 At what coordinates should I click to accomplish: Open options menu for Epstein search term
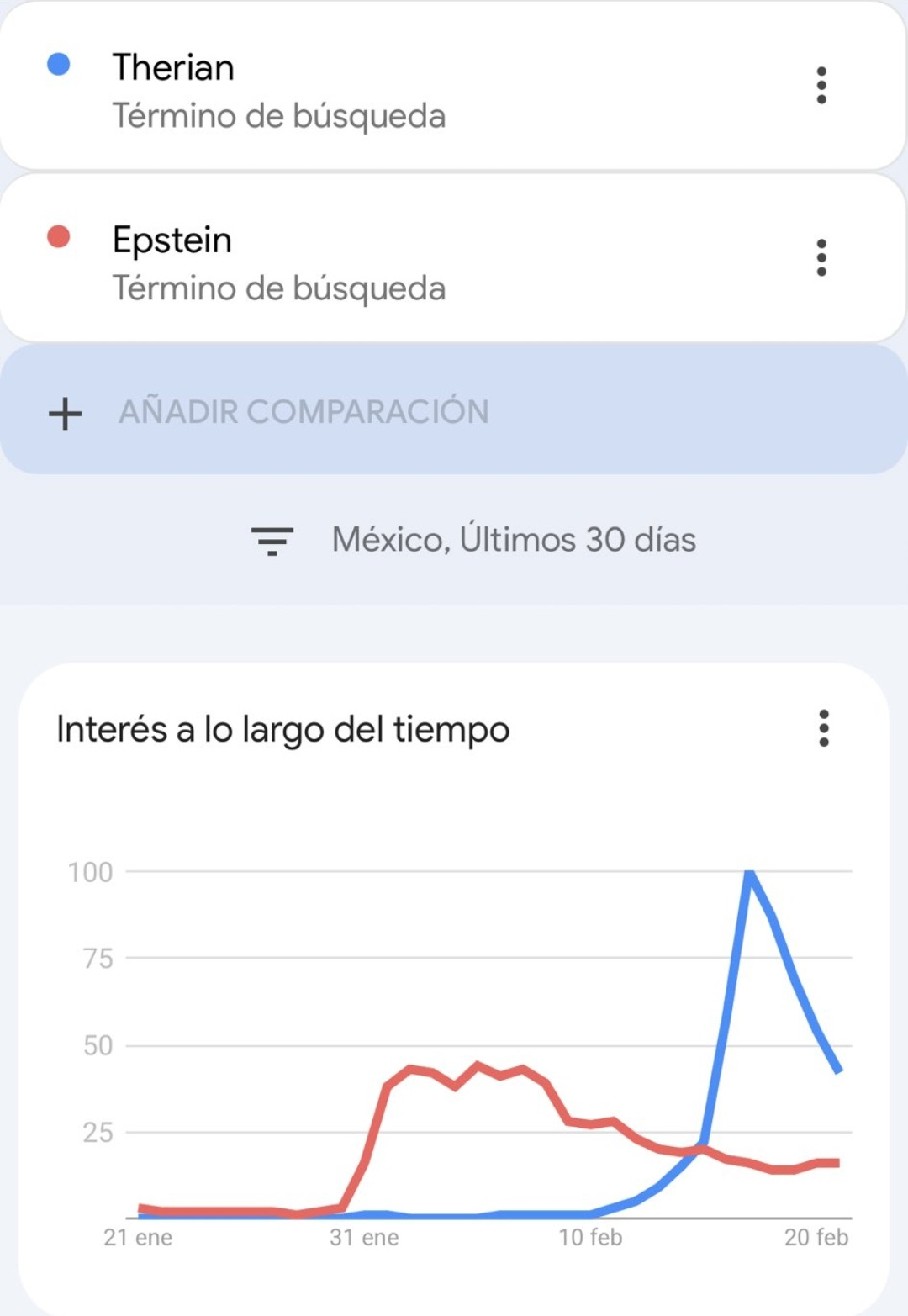(x=821, y=257)
